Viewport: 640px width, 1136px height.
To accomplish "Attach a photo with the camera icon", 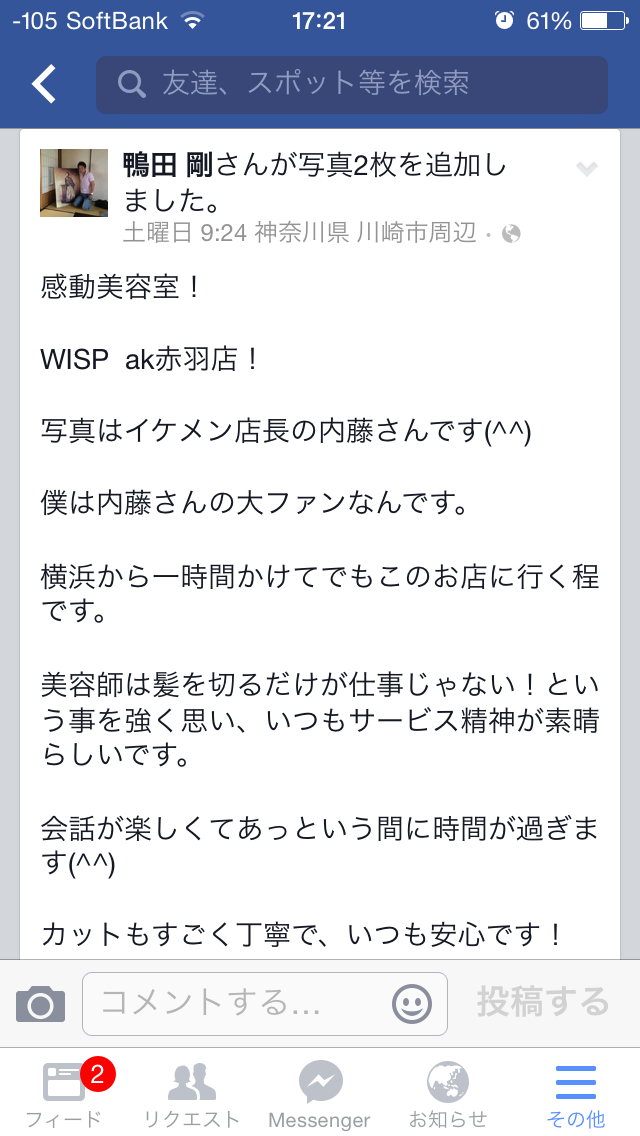I will [x=40, y=1003].
